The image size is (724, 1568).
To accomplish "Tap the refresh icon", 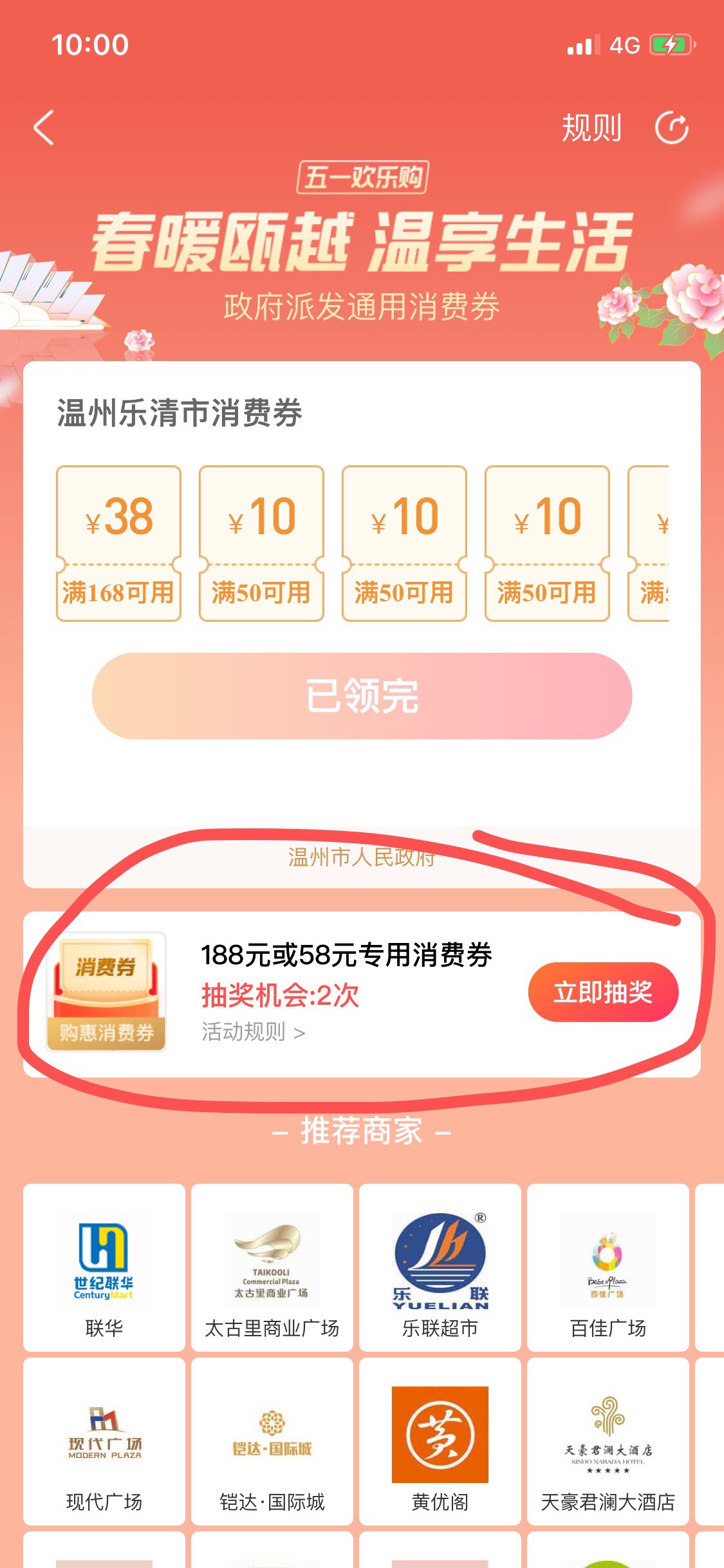I will [671, 127].
